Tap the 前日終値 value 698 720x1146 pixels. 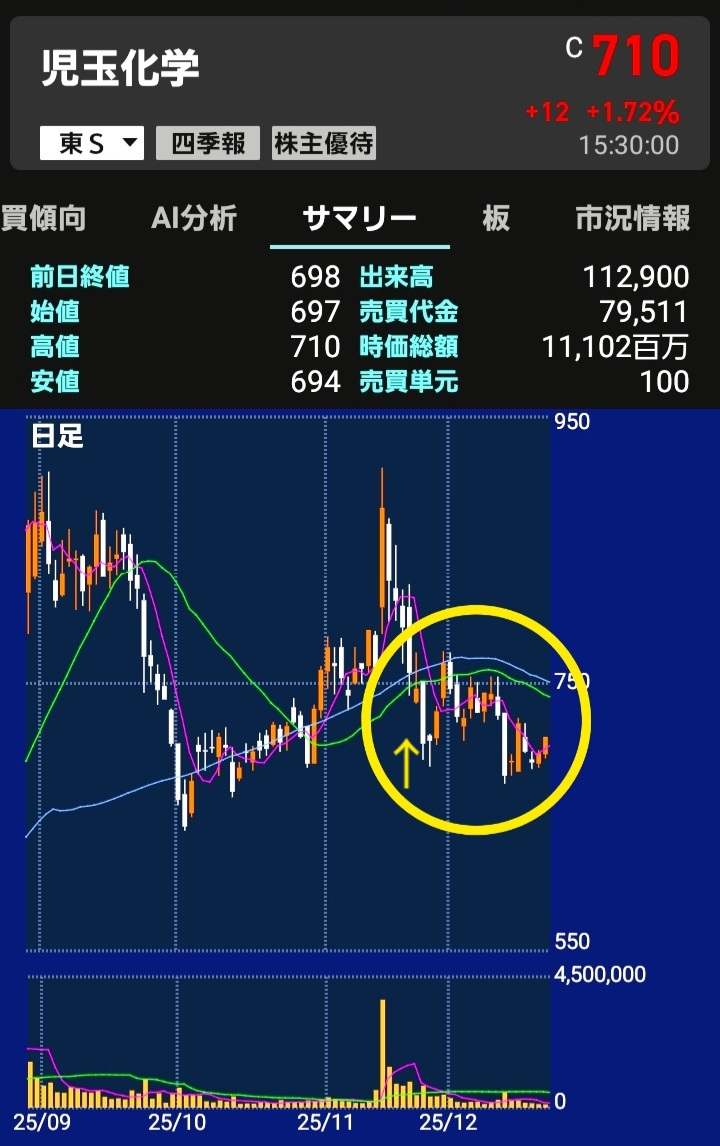(x=312, y=276)
